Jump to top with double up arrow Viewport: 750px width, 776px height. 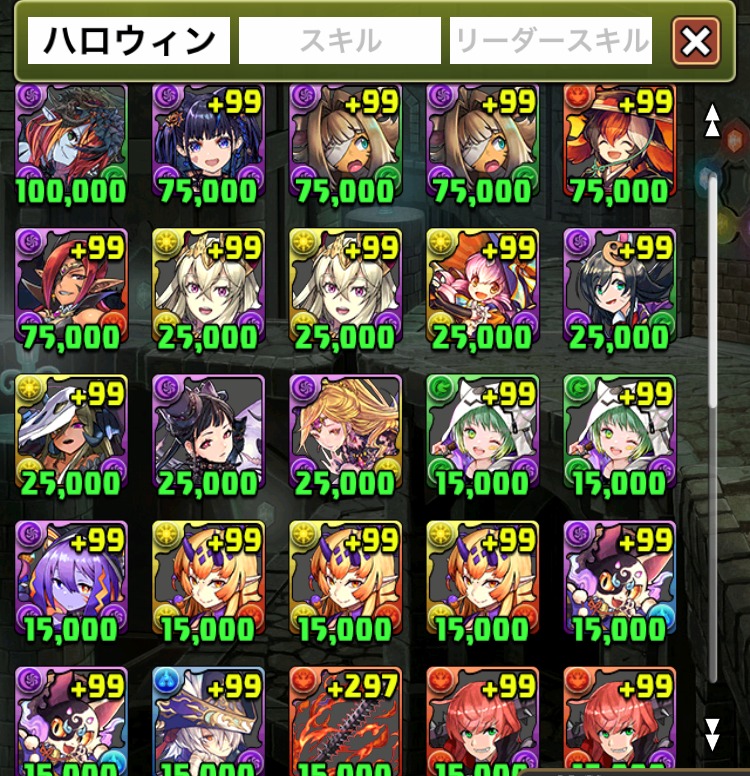click(712, 121)
